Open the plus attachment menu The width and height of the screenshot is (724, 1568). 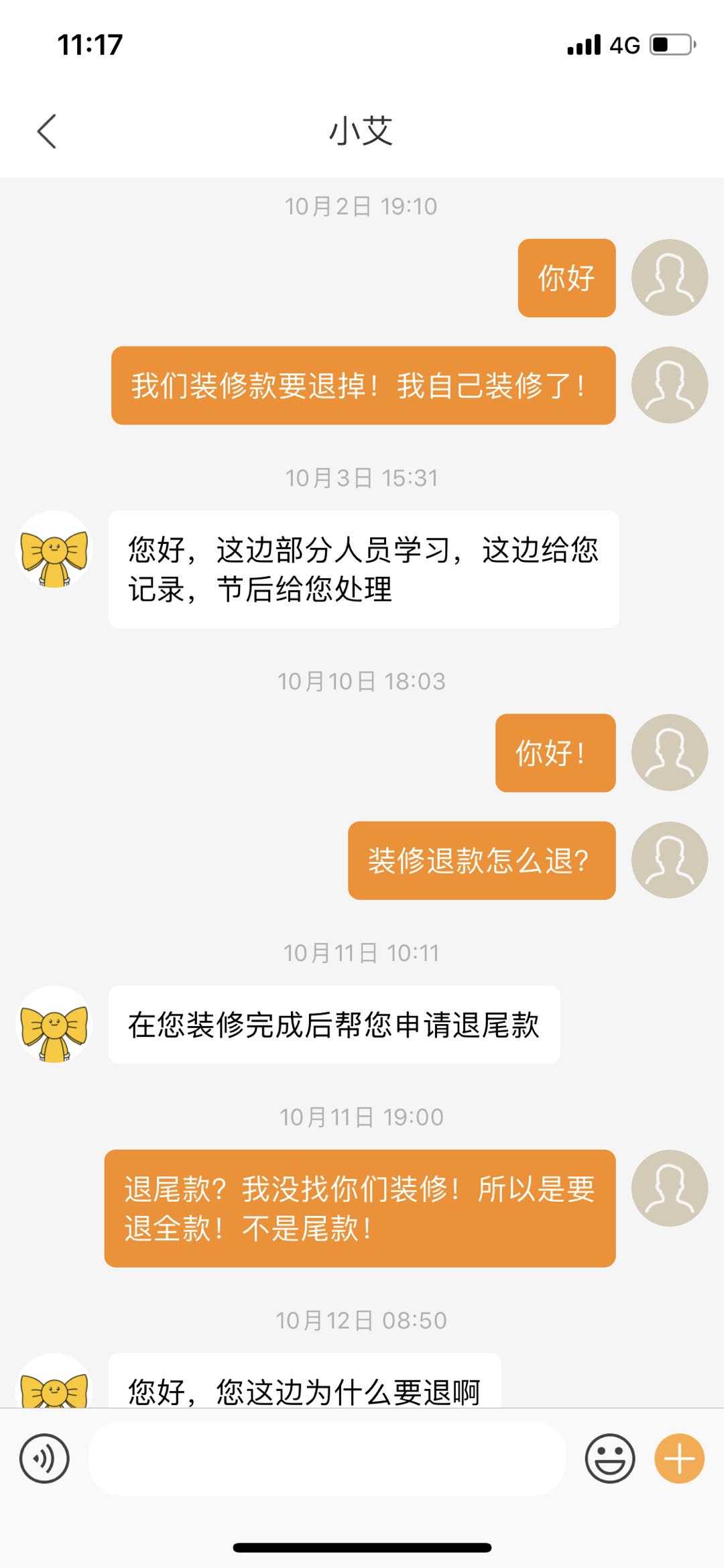[x=679, y=1458]
